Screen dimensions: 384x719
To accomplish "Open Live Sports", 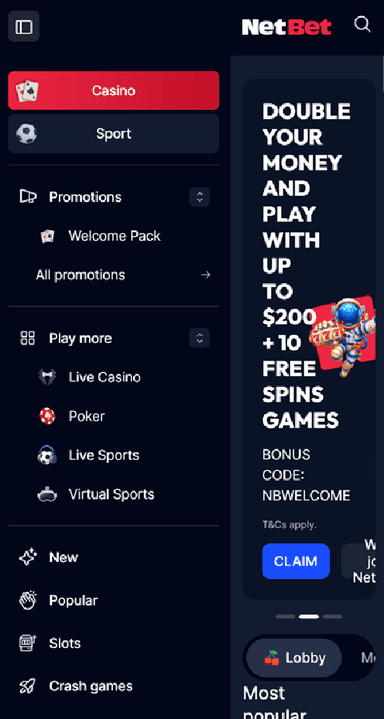I will [x=104, y=455].
